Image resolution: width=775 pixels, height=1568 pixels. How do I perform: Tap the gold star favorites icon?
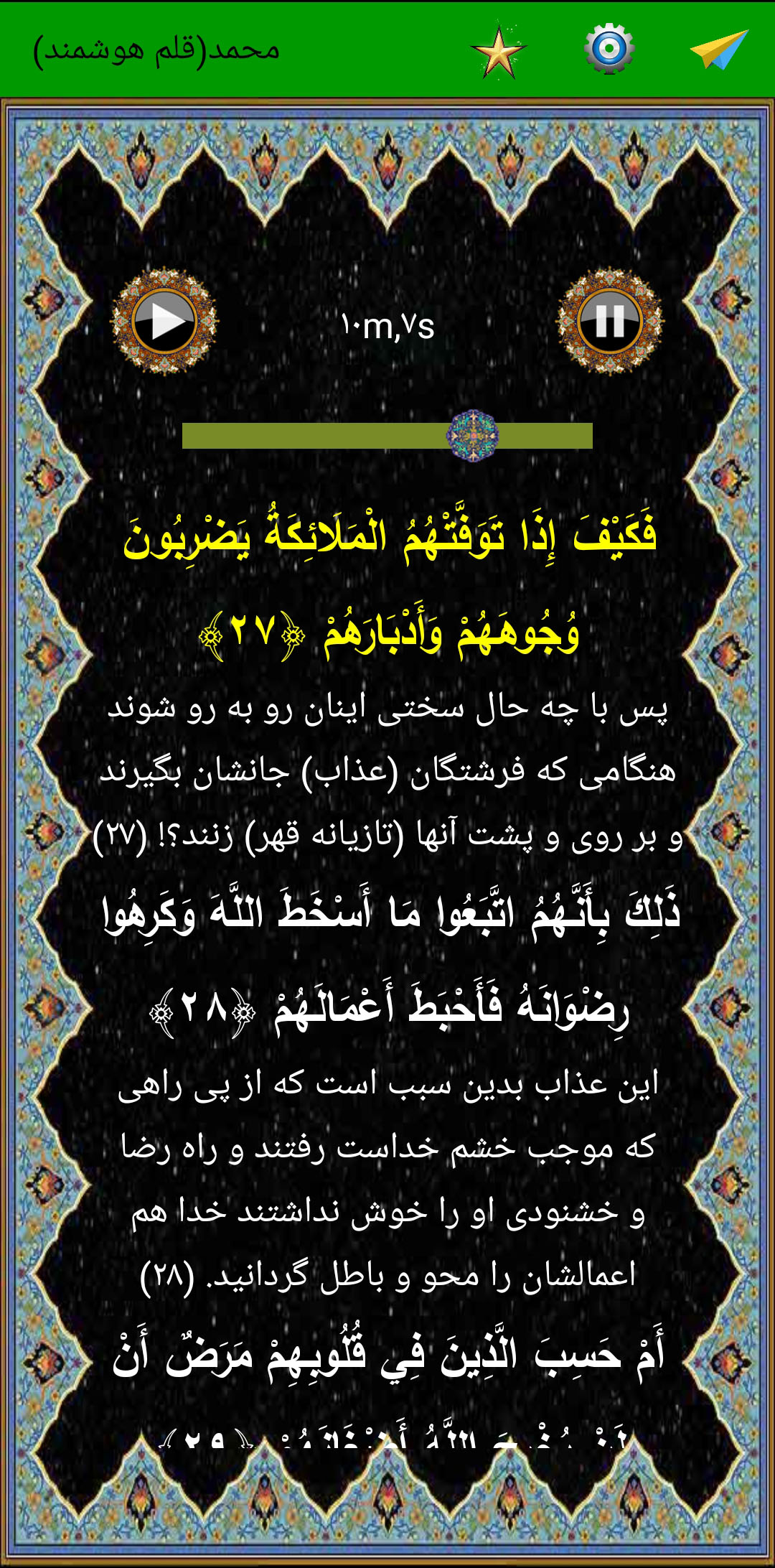499,50
